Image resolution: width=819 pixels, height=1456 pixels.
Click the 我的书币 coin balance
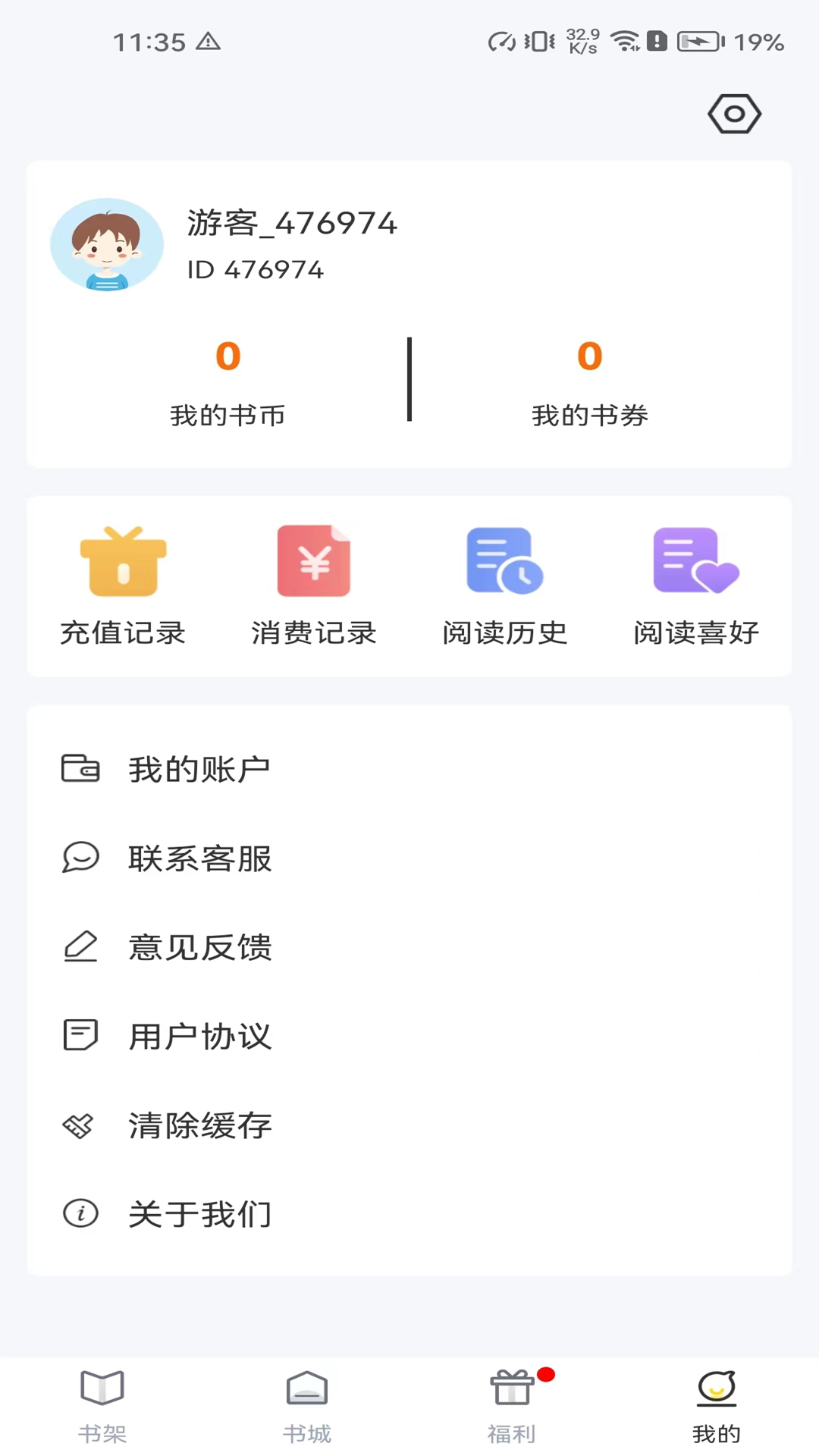coord(228,379)
